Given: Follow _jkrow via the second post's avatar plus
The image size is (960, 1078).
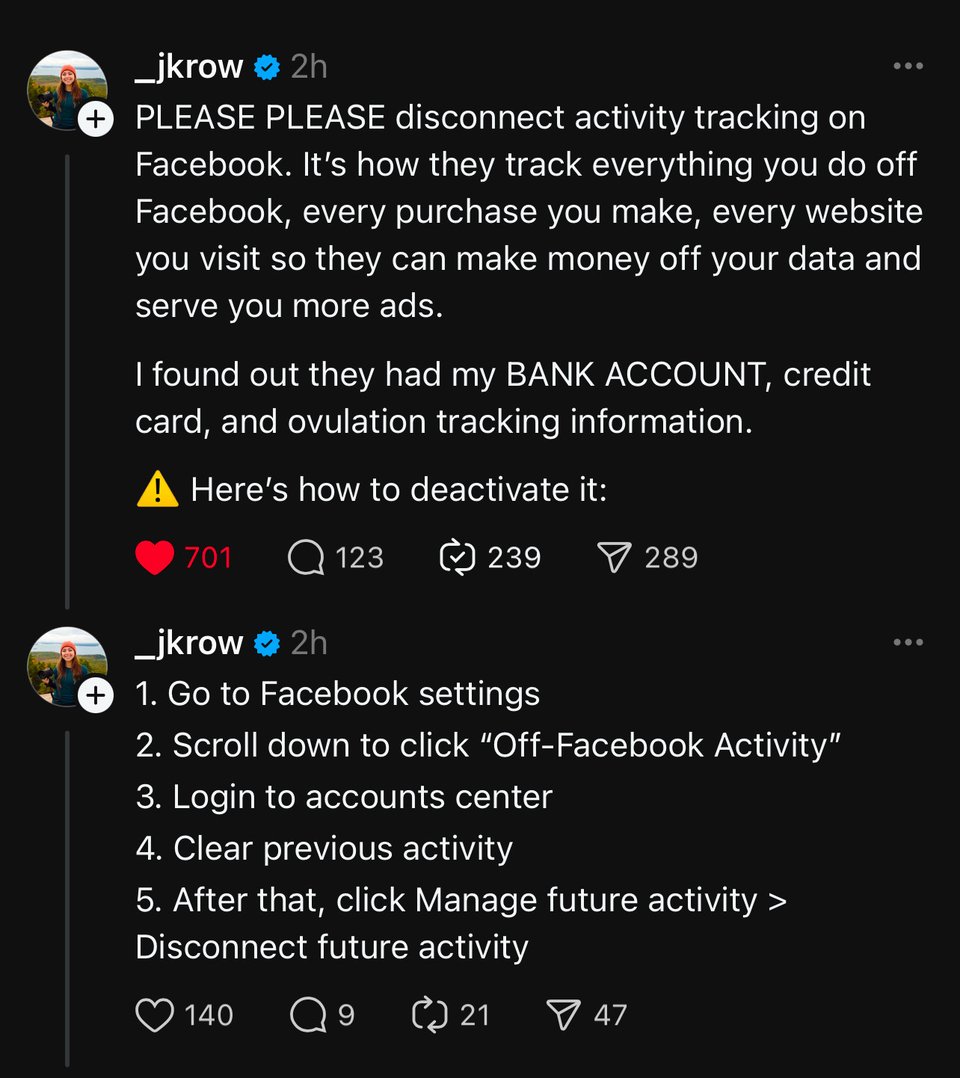Looking at the screenshot, I should [x=95, y=695].
